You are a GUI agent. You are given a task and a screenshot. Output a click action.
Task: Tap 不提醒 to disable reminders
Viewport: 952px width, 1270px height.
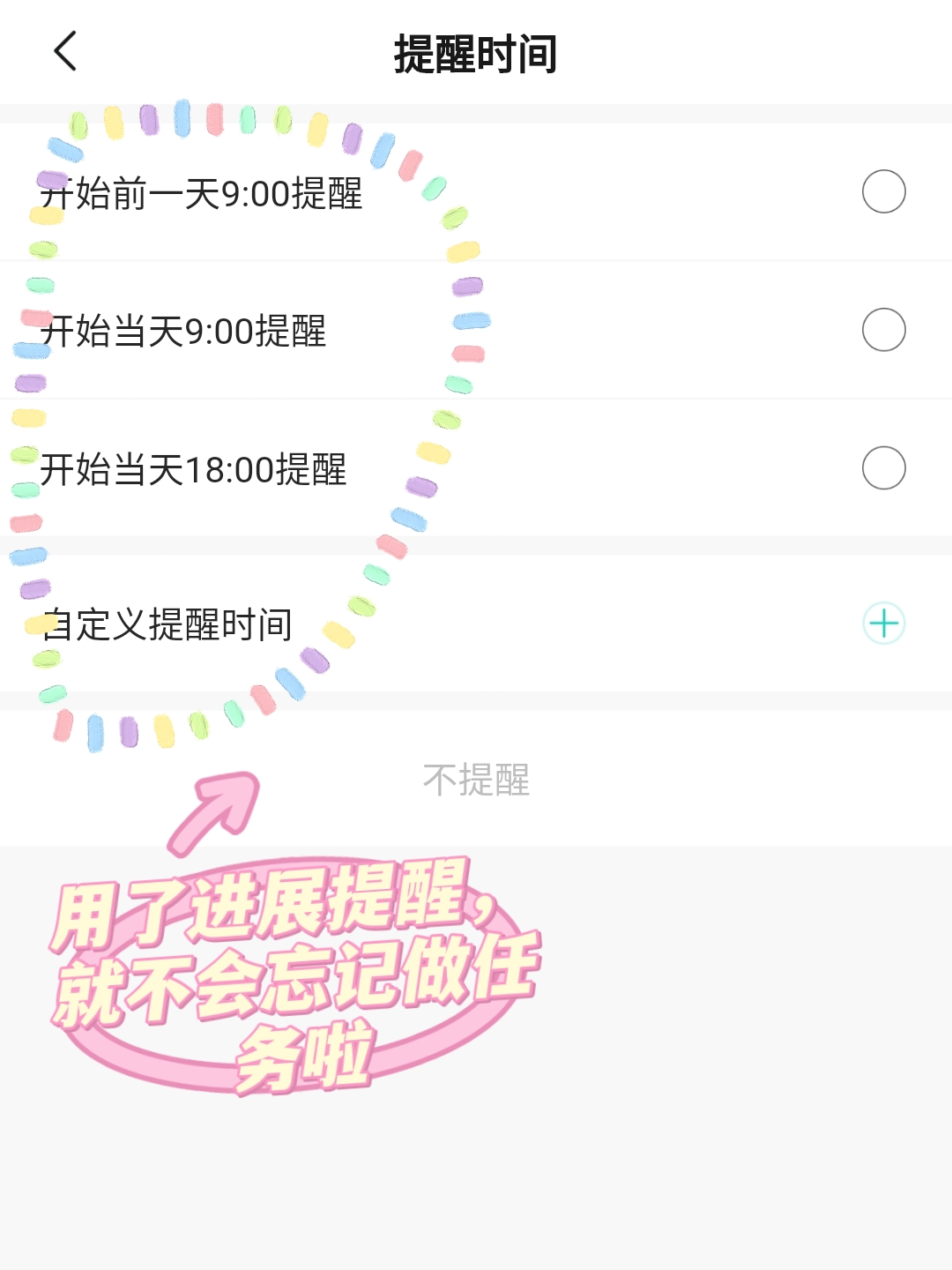[x=476, y=780]
